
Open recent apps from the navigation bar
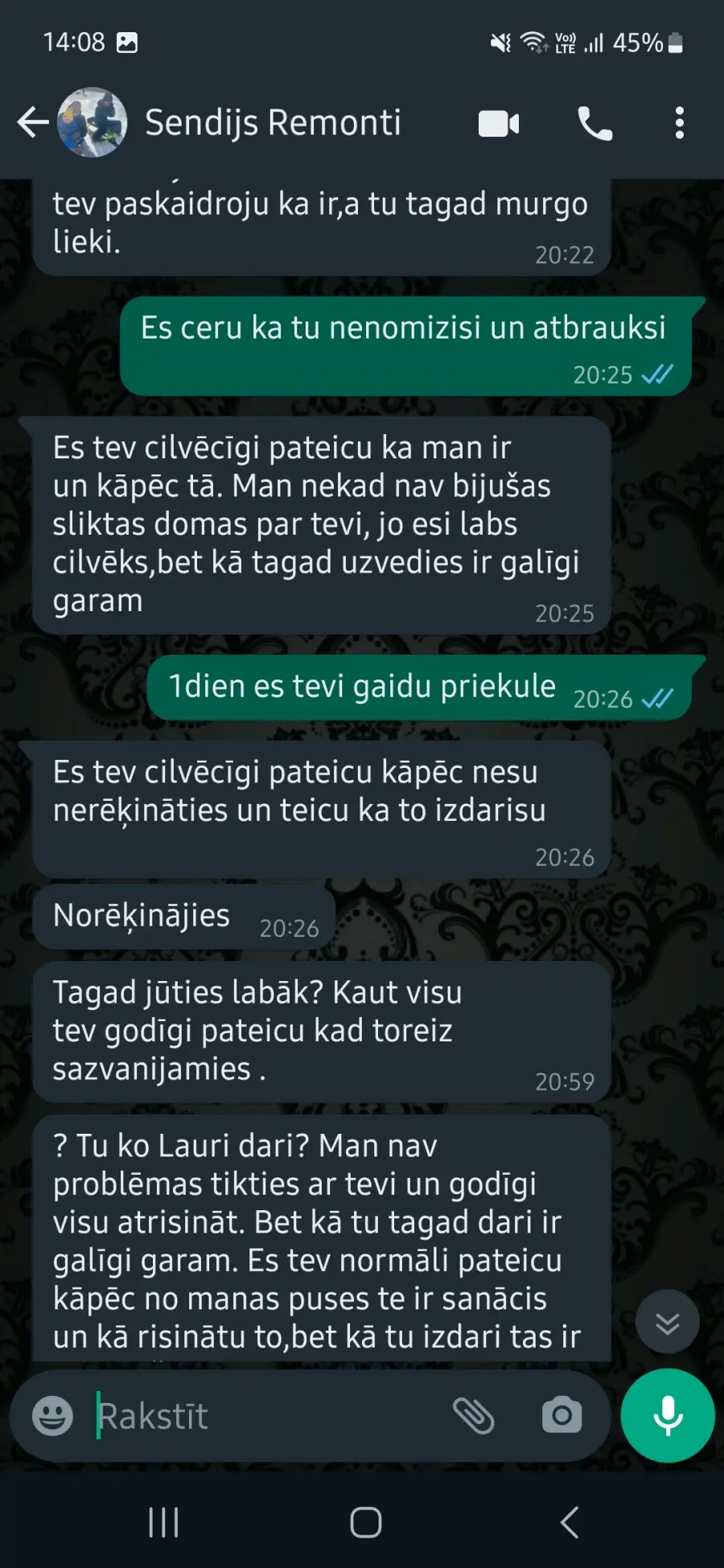164,1522
